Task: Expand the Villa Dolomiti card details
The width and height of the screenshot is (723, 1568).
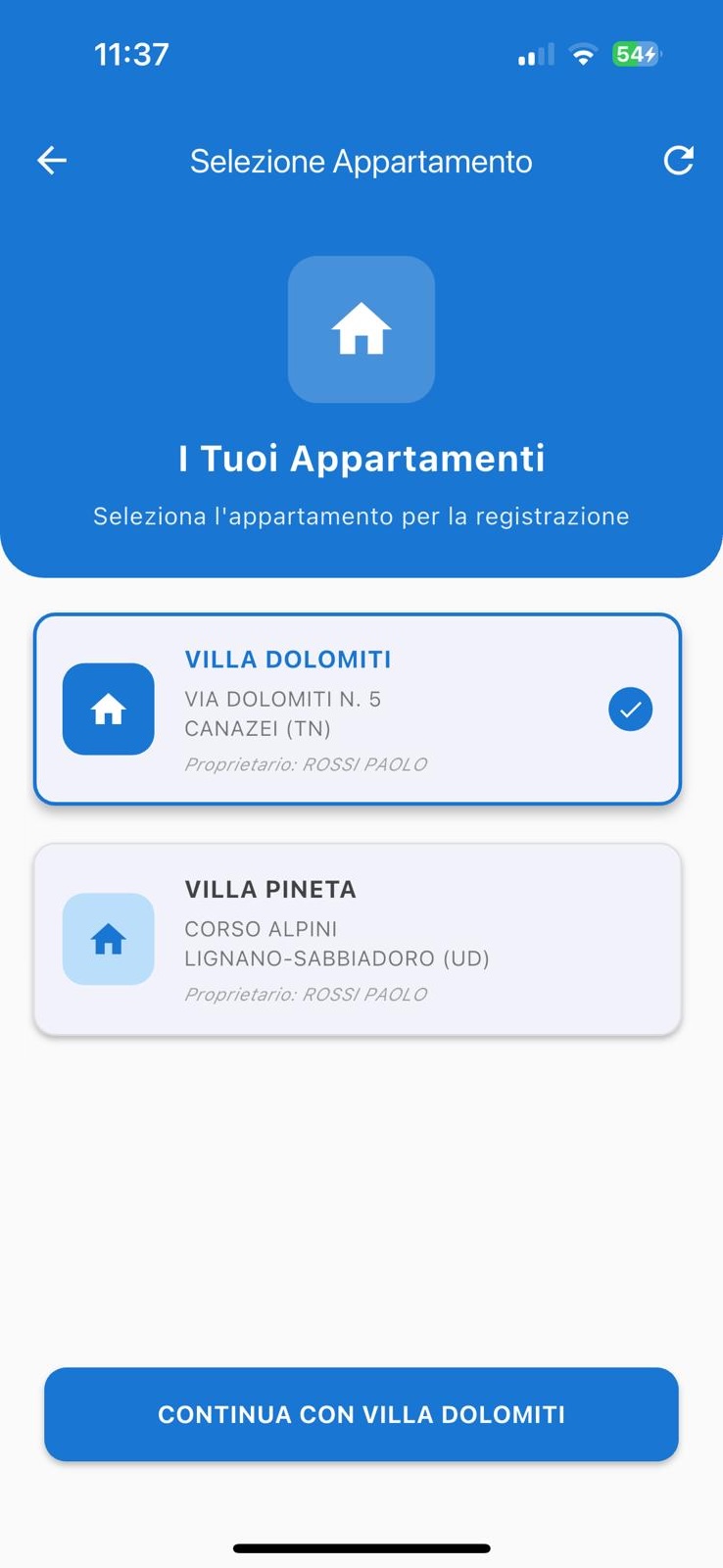Action: pyautogui.click(x=361, y=710)
